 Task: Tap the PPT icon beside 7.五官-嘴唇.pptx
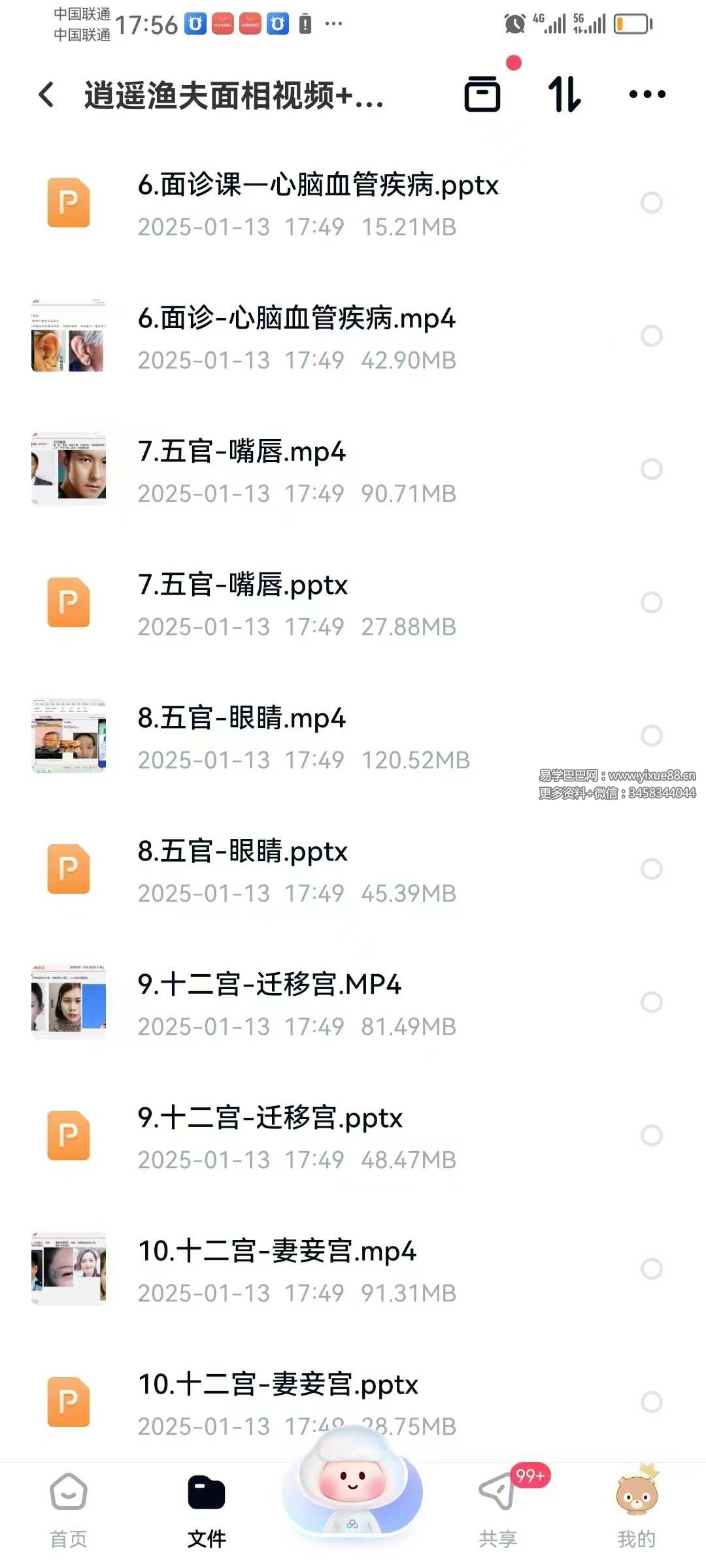(68, 602)
